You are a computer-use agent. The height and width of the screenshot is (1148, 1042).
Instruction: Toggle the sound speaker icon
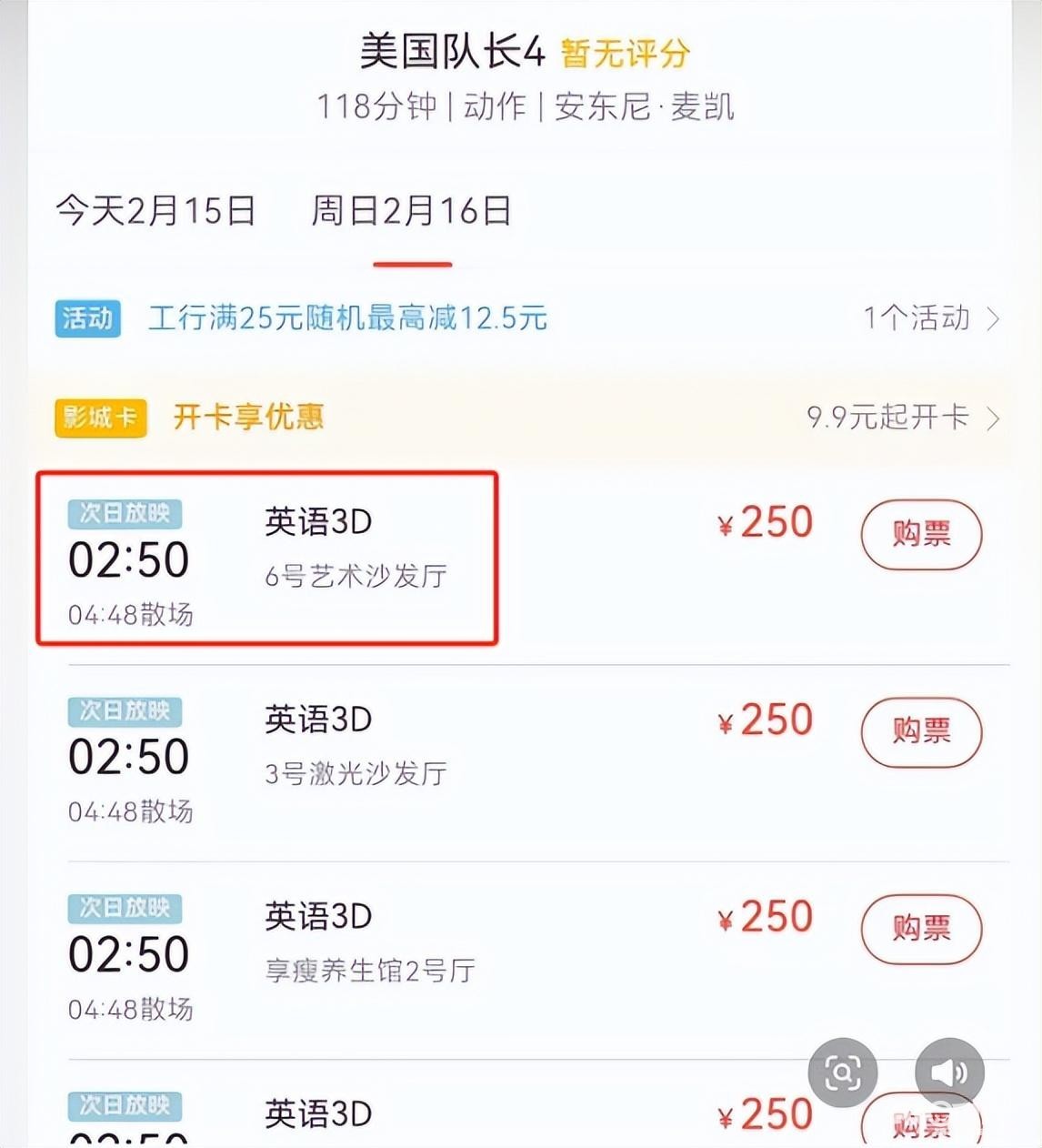click(949, 1072)
